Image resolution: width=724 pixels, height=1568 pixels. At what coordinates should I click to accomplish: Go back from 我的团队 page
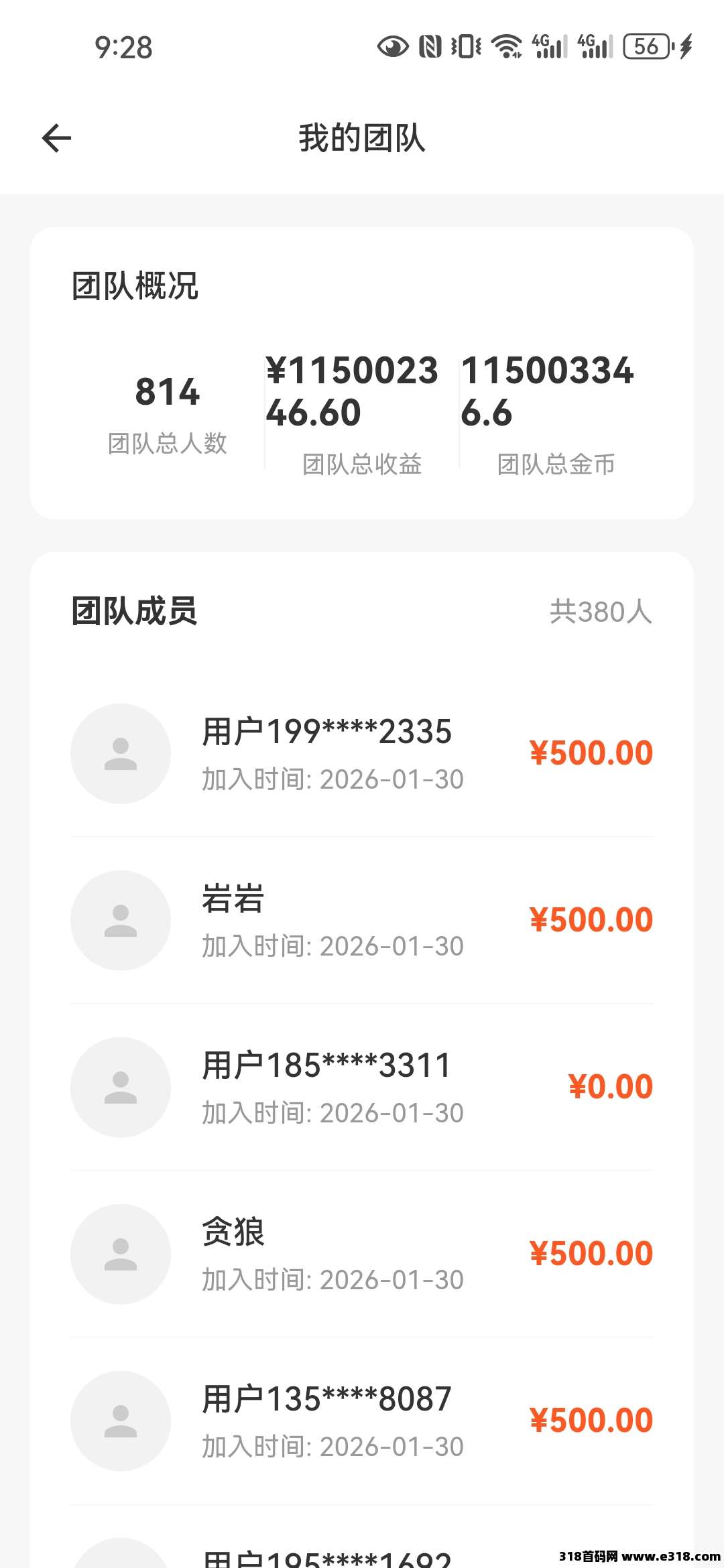tap(56, 139)
